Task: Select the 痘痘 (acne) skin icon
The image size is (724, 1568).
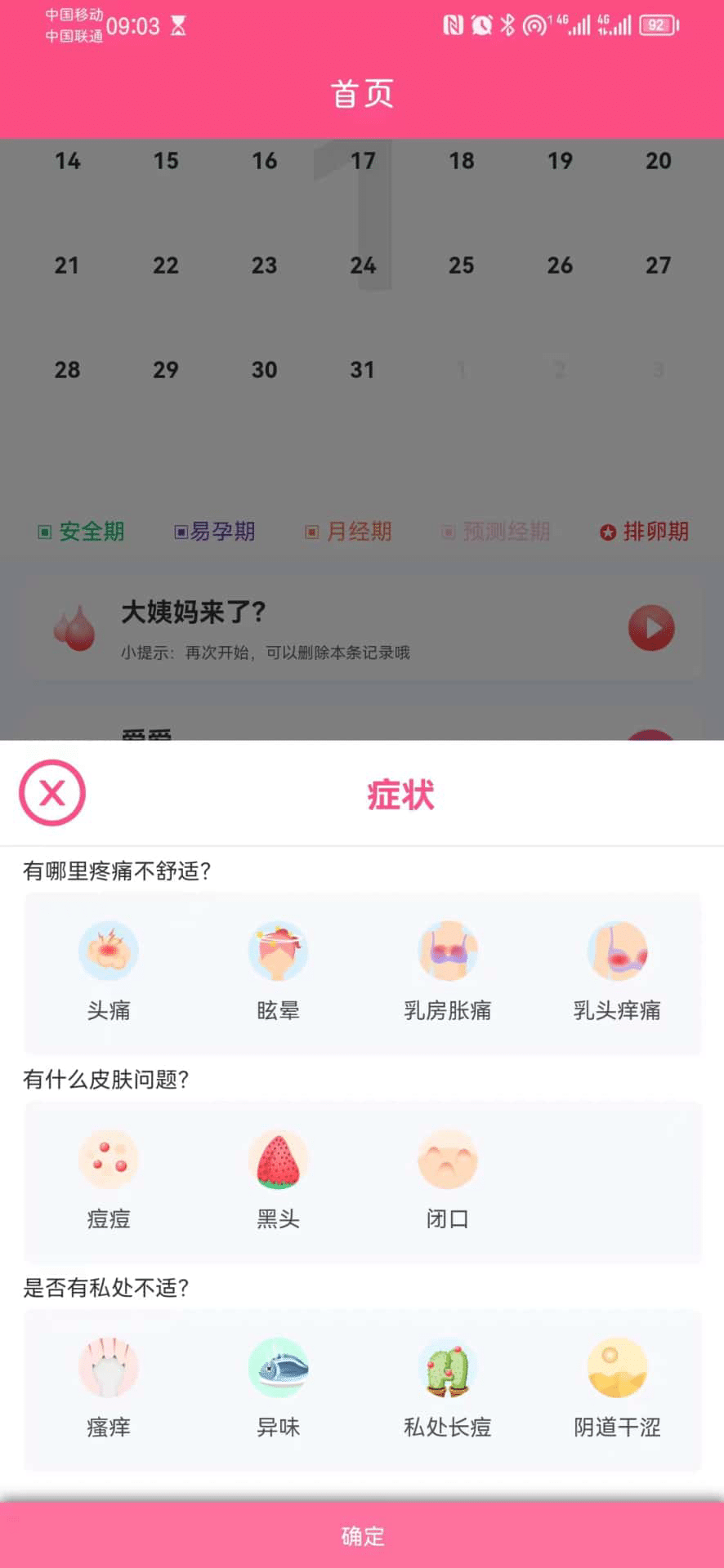Action: [109, 1160]
